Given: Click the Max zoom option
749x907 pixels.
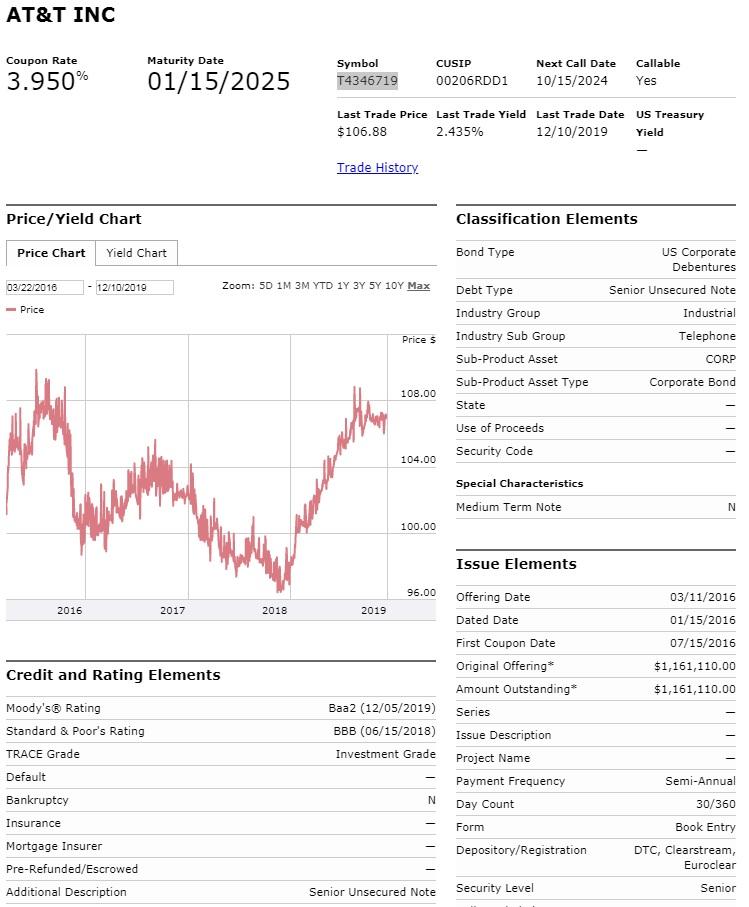Looking at the screenshot, I should [418, 285].
